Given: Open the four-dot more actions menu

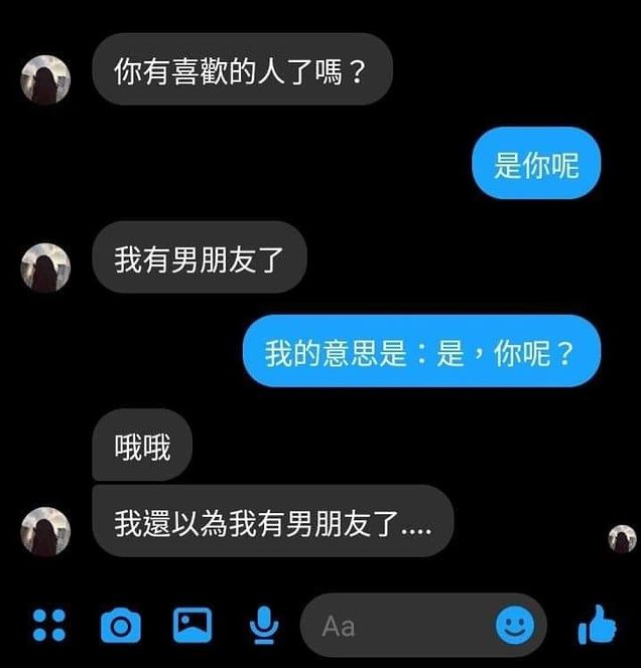Looking at the screenshot, I should point(49,626).
